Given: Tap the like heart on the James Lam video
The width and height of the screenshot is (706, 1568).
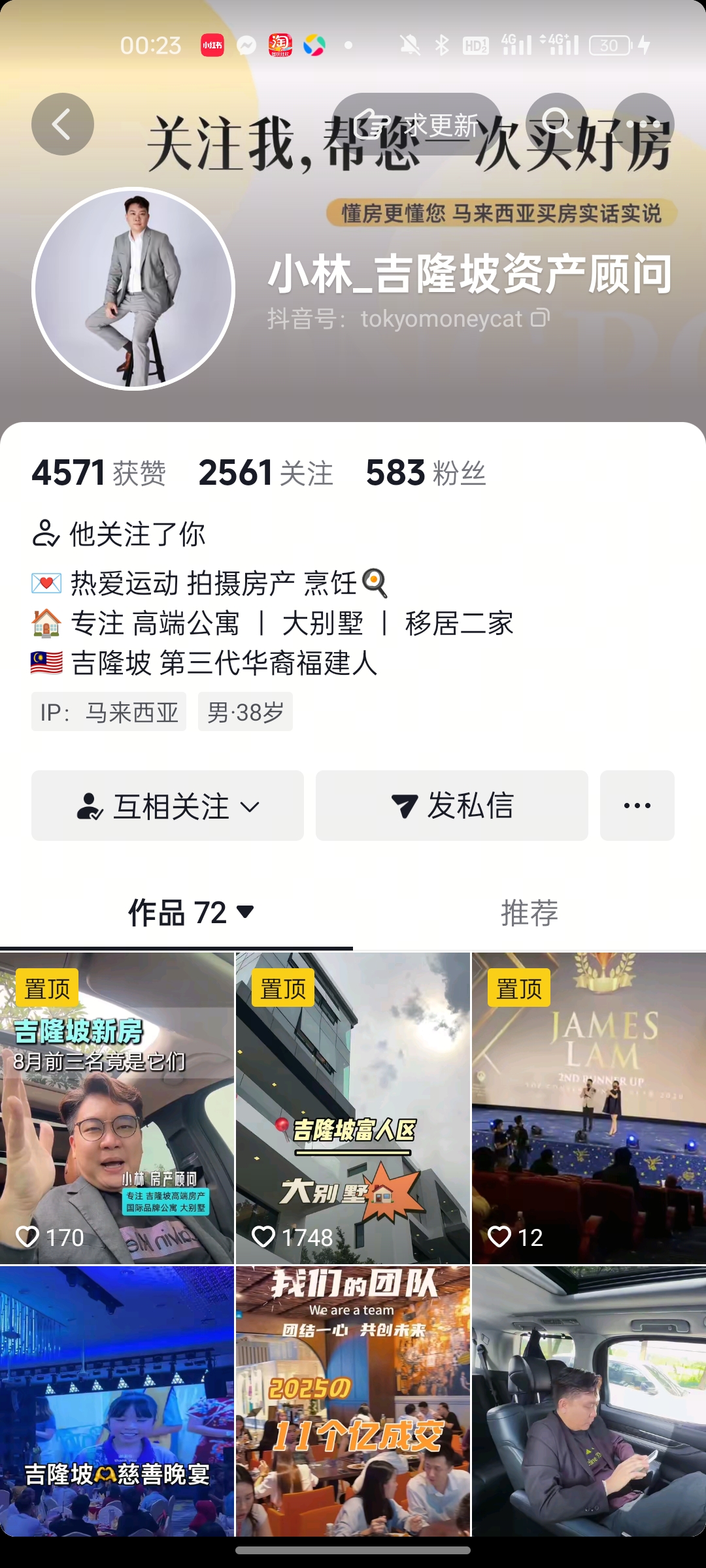Looking at the screenshot, I should (x=501, y=1237).
